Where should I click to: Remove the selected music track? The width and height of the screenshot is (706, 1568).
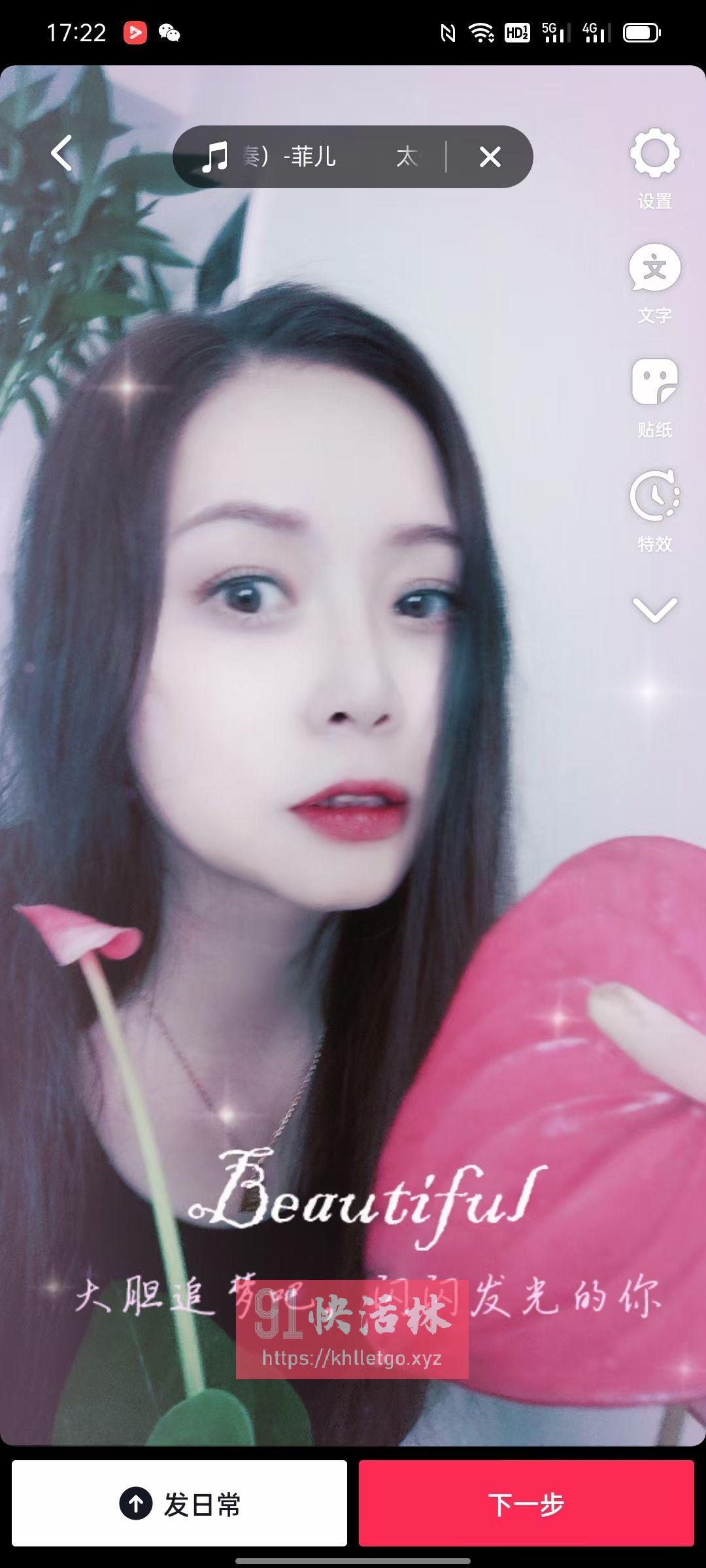tap(490, 157)
